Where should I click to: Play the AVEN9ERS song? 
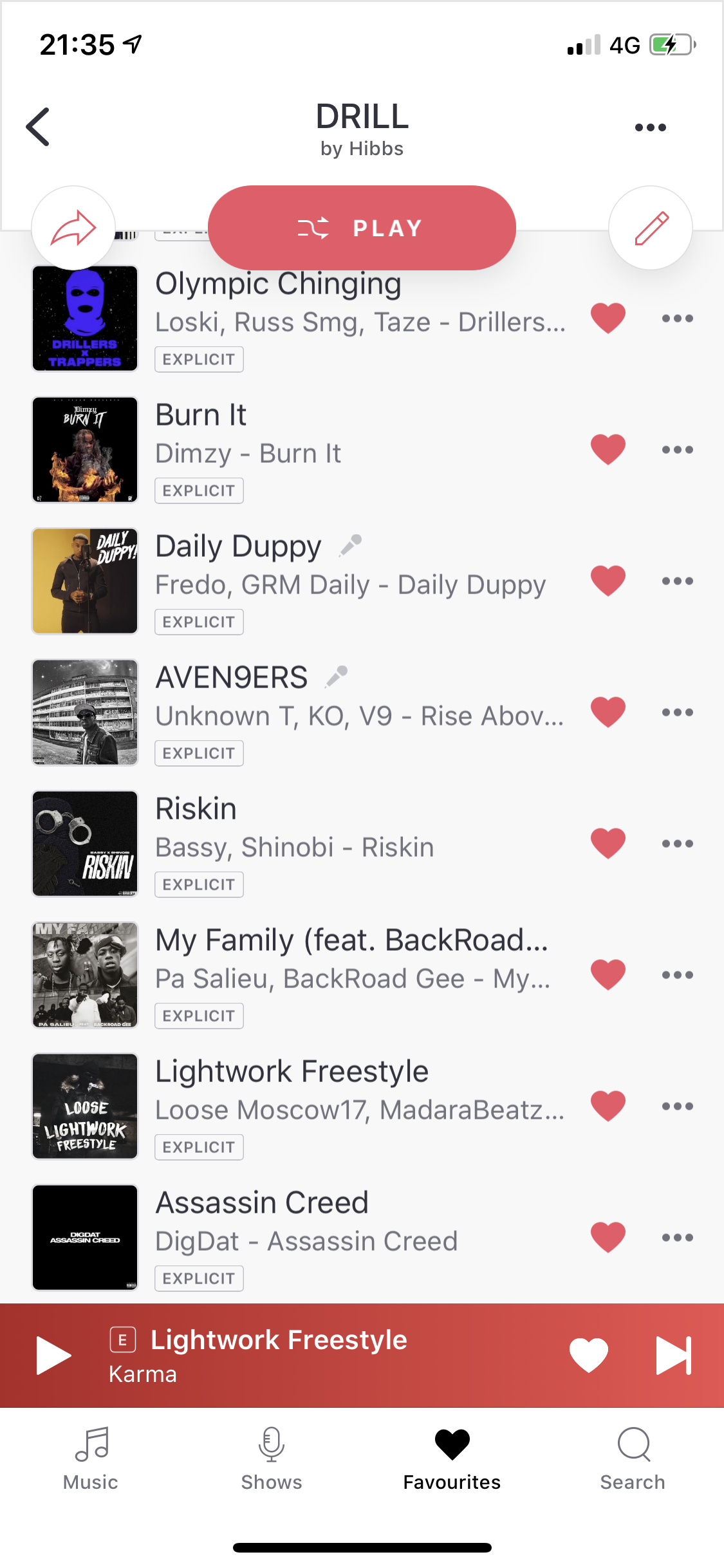click(x=360, y=713)
